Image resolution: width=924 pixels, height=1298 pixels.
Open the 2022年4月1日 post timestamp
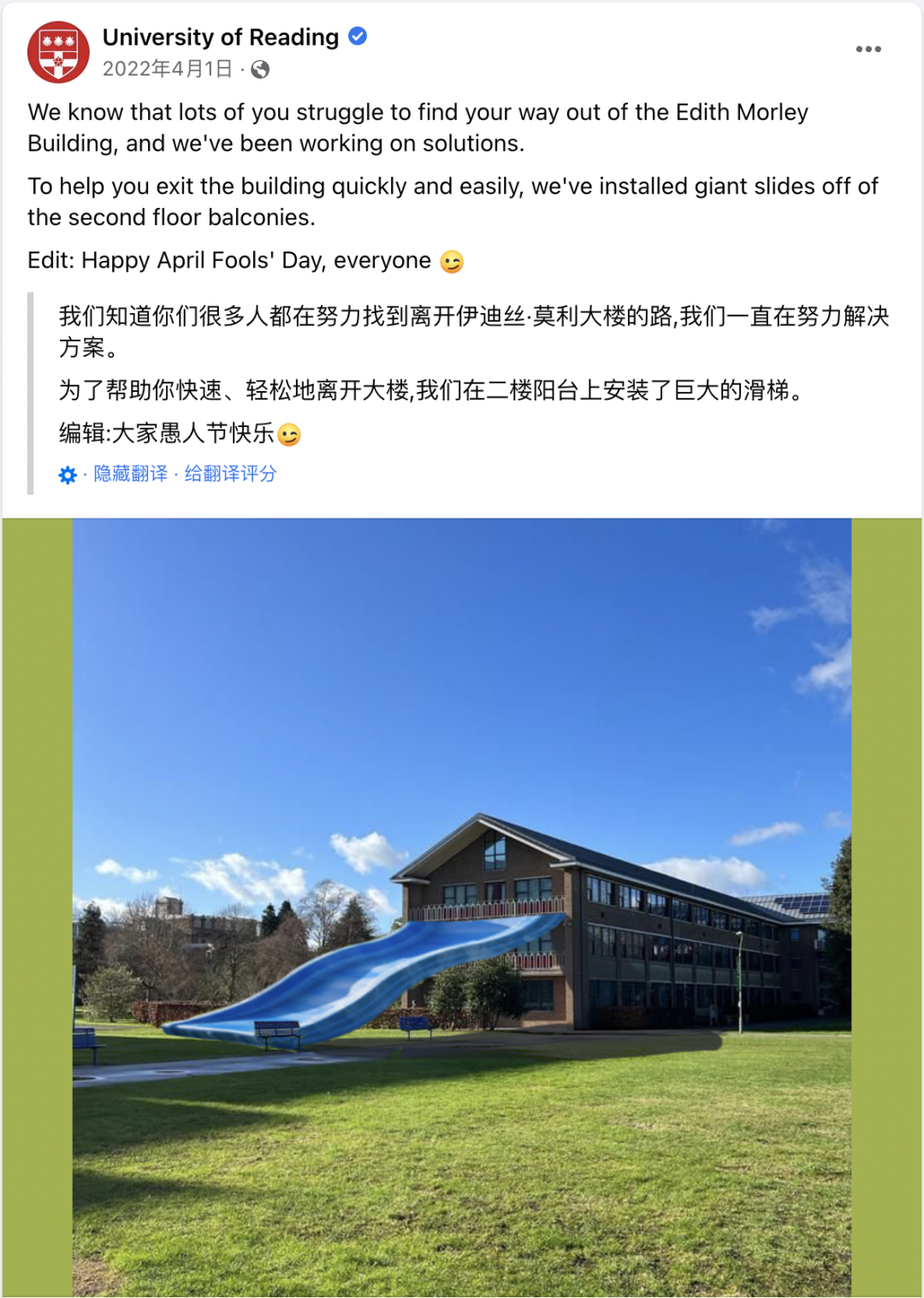(168, 69)
